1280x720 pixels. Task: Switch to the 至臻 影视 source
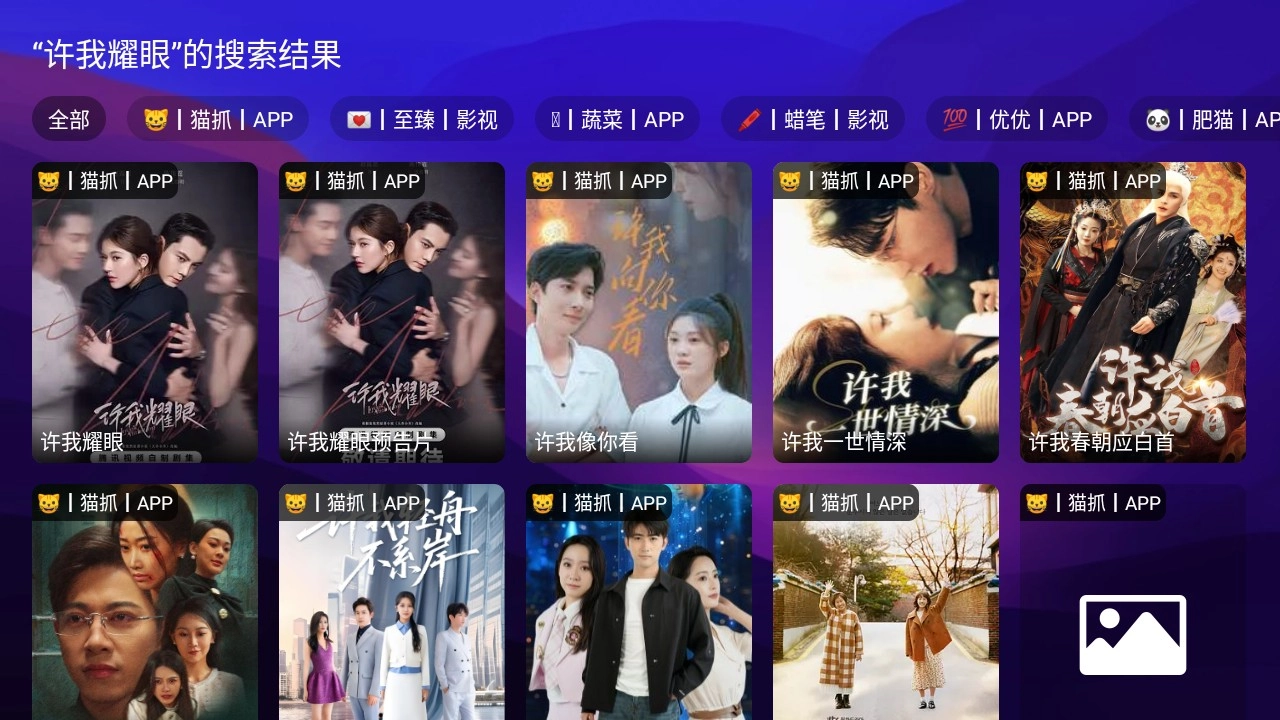pyautogui.click(x=421, y=120)
